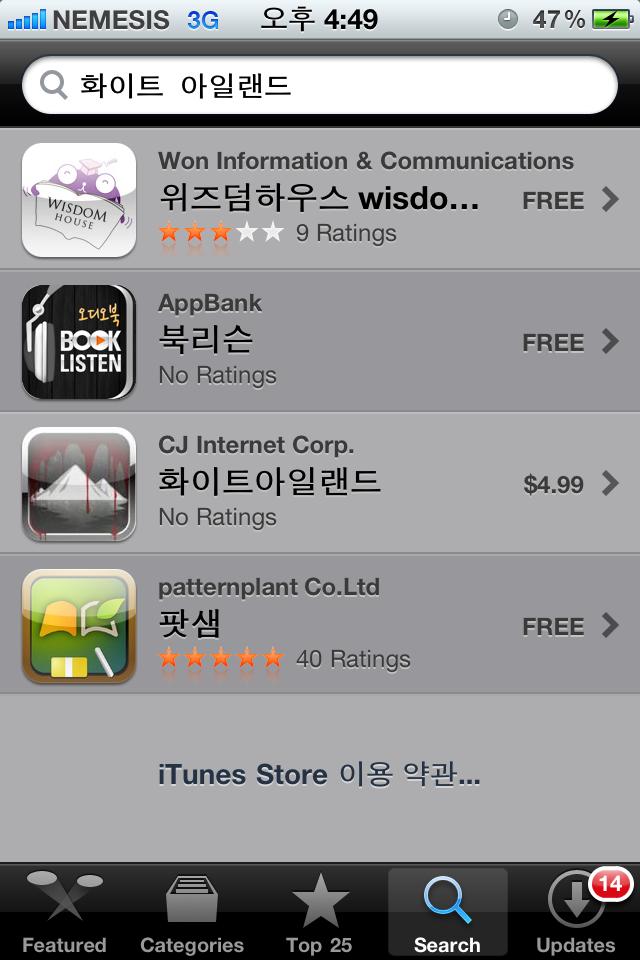Image resolution: width=640 pixels, height=960 pixels.
Task: Tap the search field with 화이트 아일랜드
Action: click(320, 85)
